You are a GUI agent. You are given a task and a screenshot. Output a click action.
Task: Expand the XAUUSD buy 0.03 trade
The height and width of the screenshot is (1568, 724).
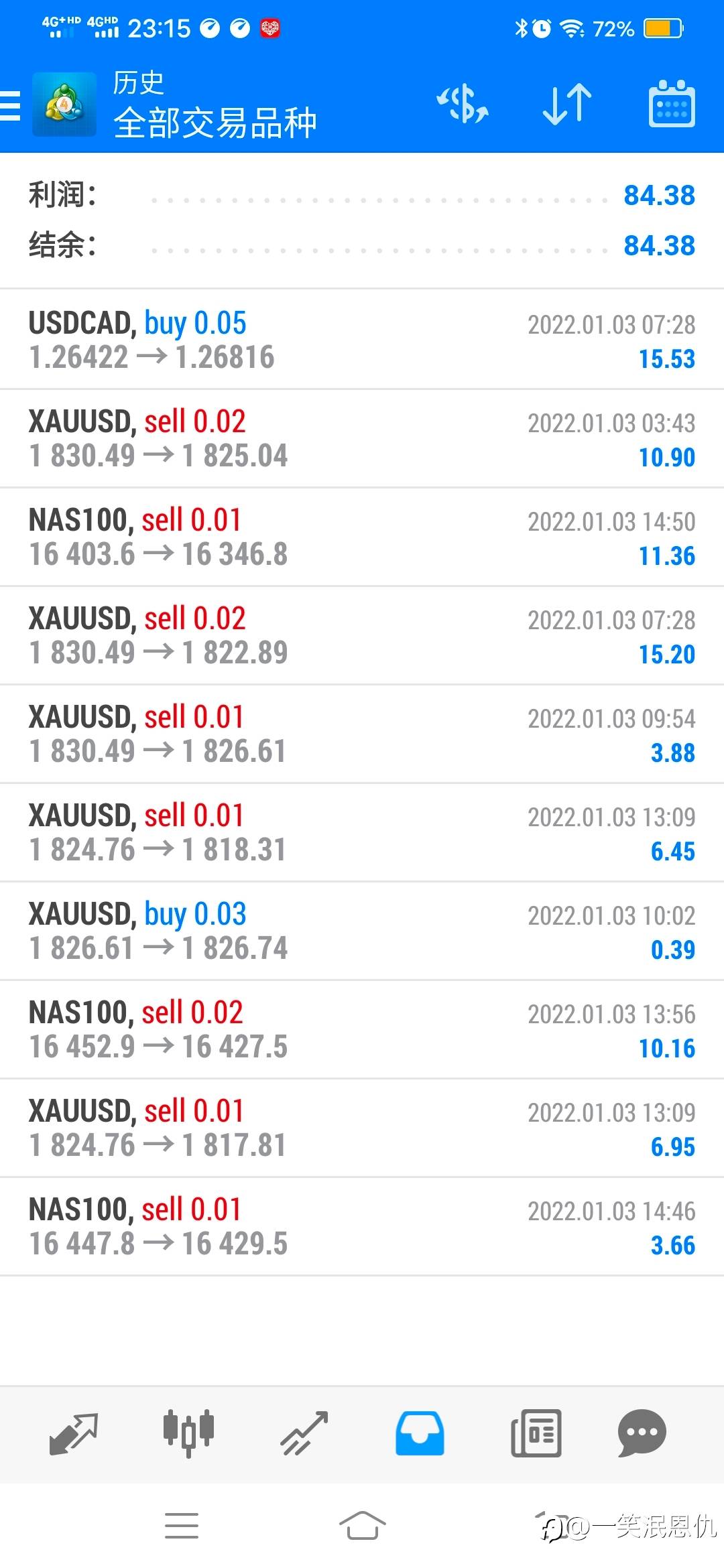tap(362, 931)
